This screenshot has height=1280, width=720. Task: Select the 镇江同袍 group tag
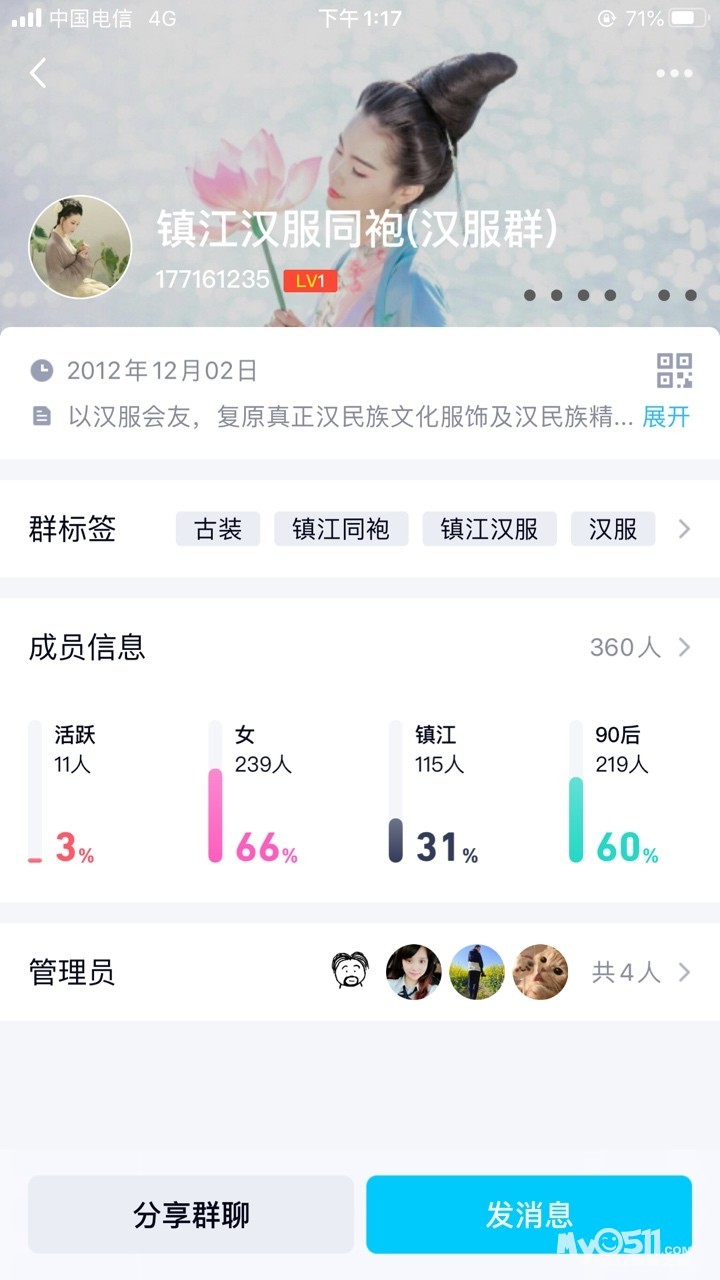341,529
